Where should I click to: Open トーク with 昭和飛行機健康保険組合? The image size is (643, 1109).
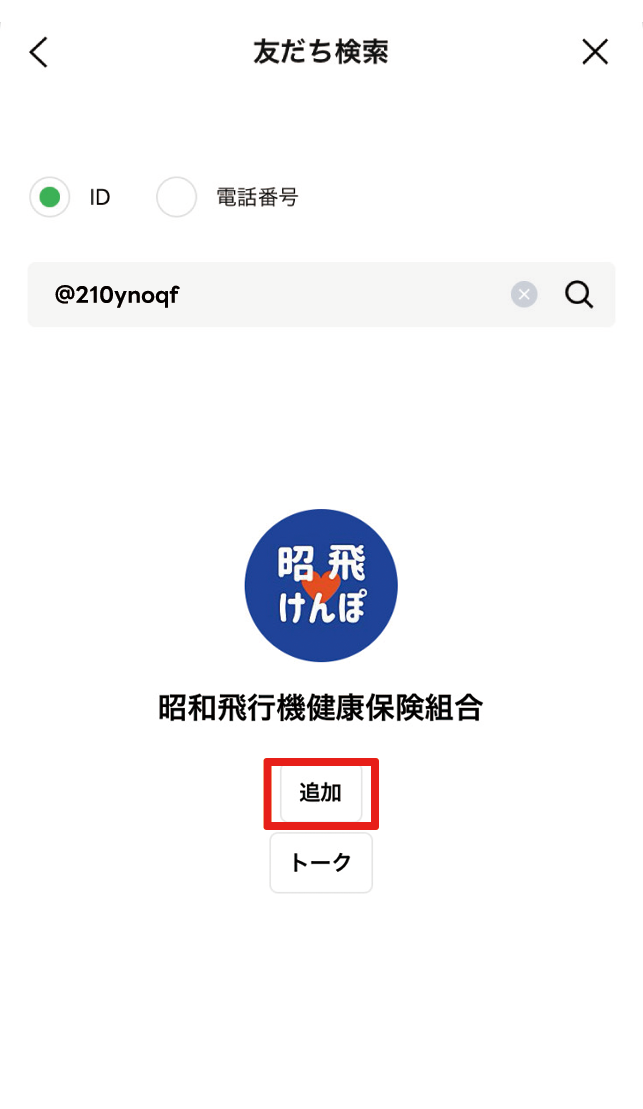pos(321,862)
